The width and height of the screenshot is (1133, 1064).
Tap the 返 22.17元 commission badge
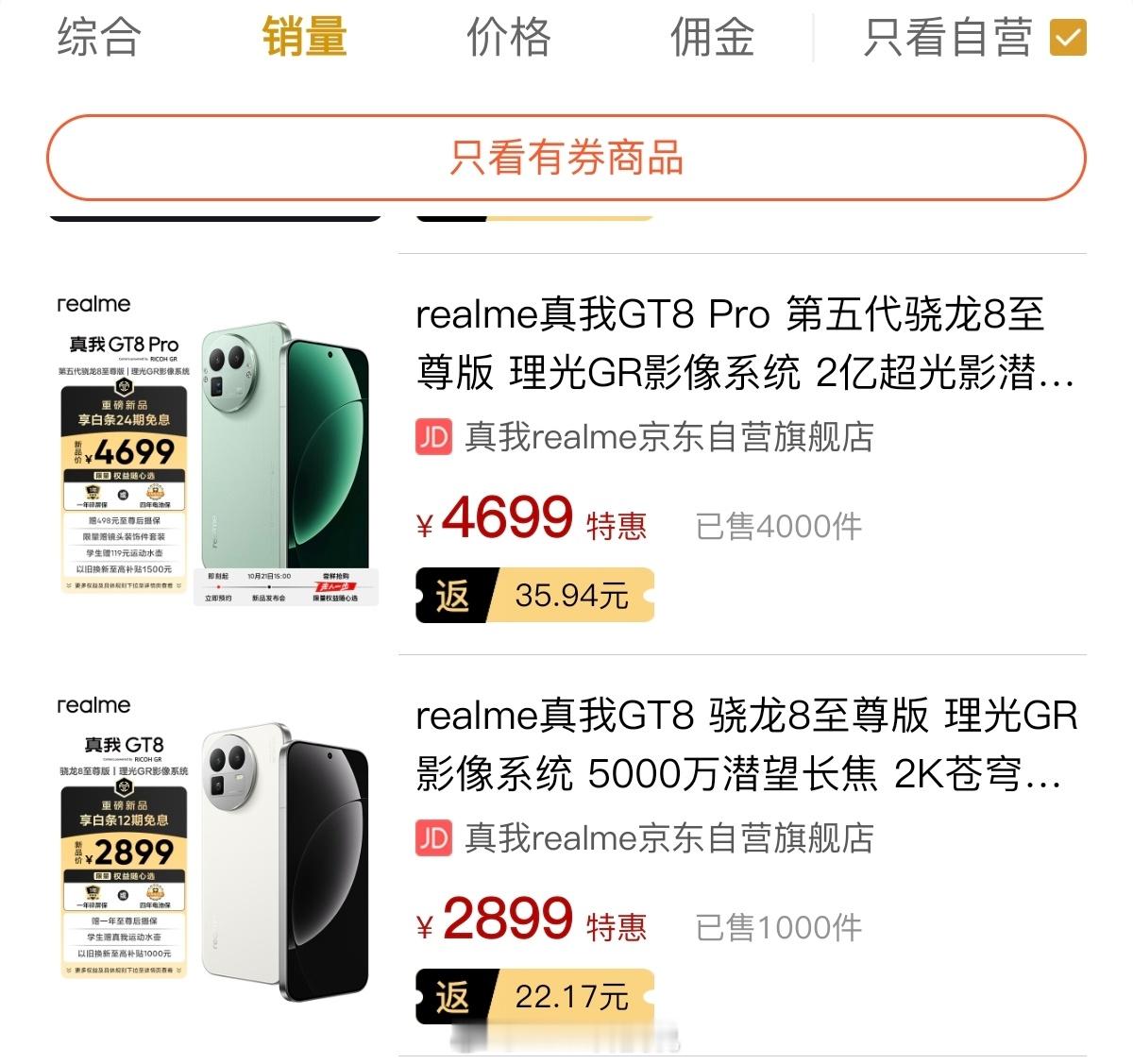point(535,996)
